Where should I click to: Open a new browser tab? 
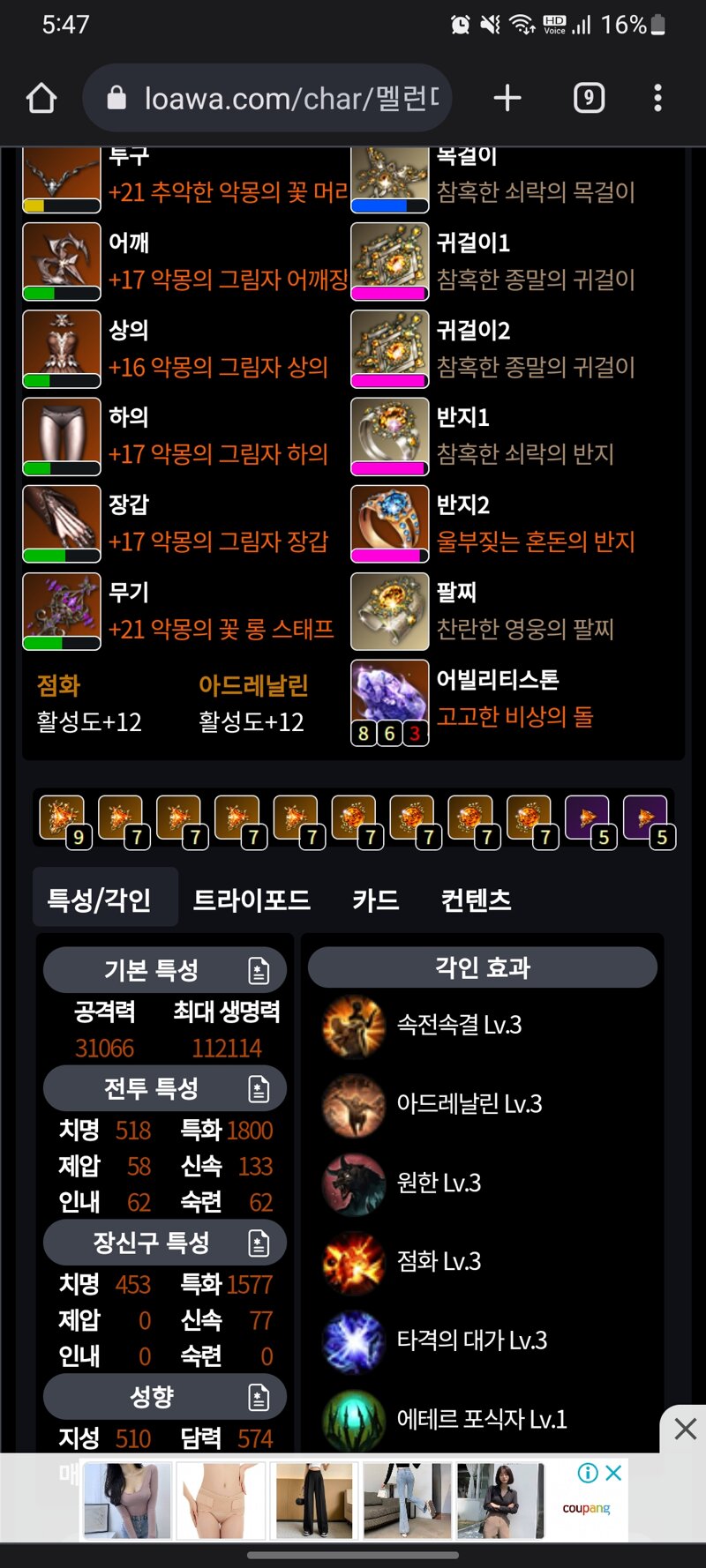tap(507, 98)
